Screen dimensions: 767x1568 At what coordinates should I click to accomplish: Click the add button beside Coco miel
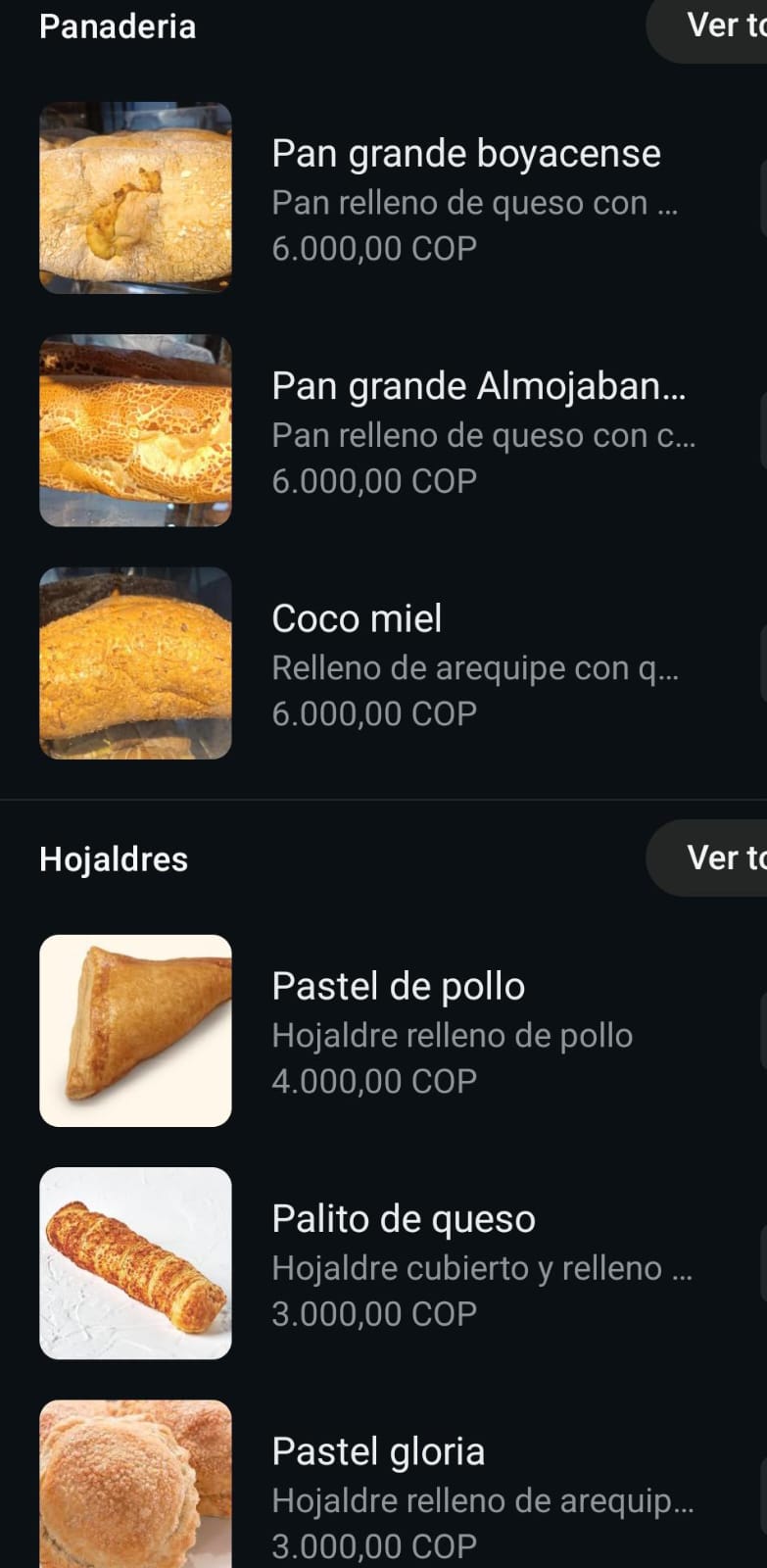click(x=762, y=661)
